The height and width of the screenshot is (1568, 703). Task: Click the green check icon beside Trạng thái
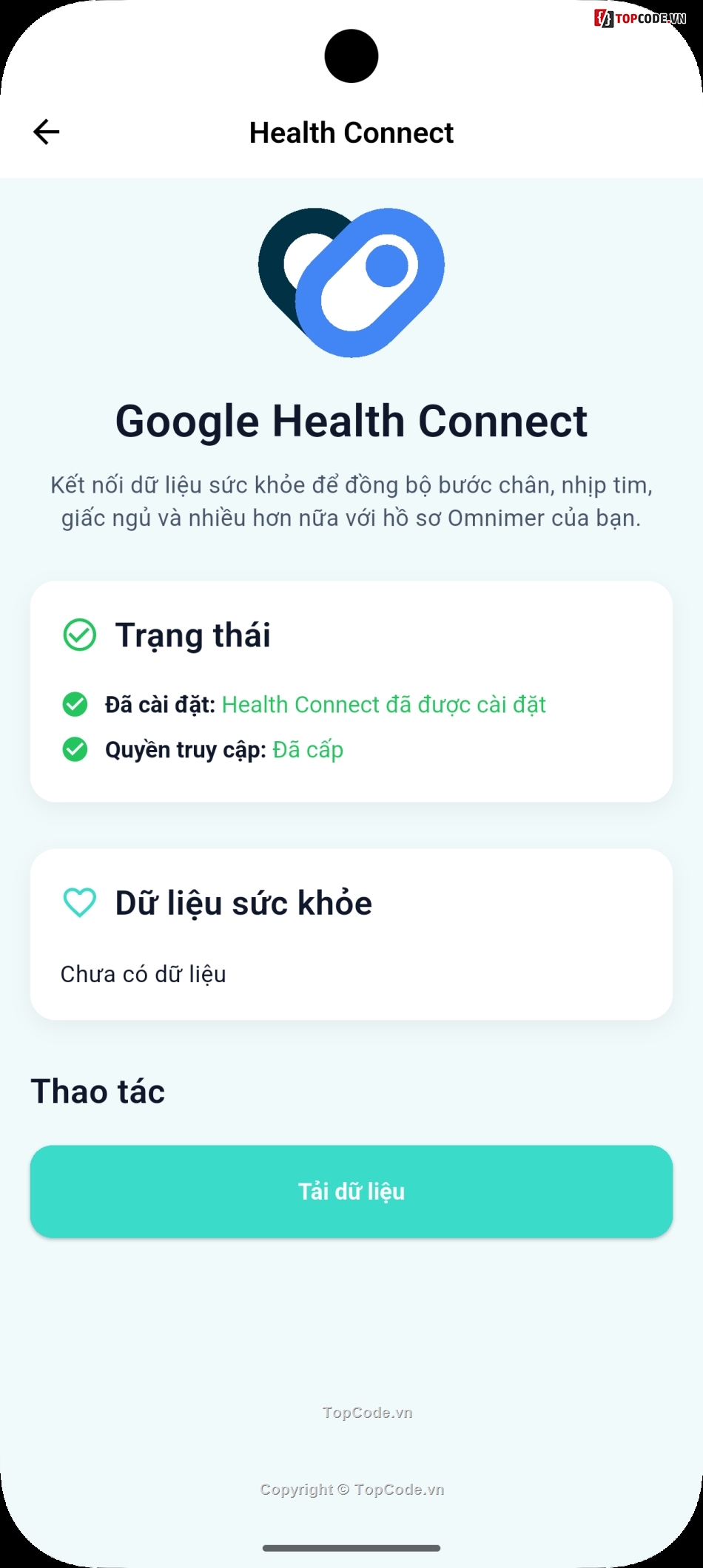(78, 635)
